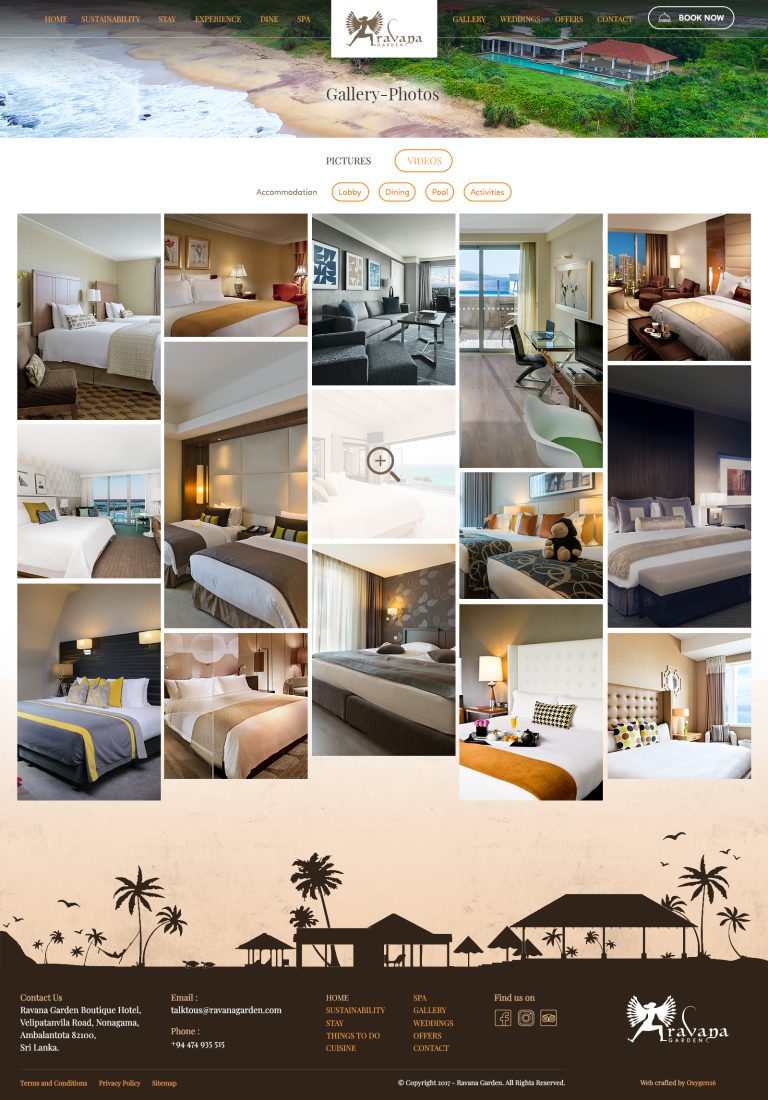This screenshot has height=1100, width=768.
Task: Enlarge the photo with magnifier icon
Action: (383, 463)
